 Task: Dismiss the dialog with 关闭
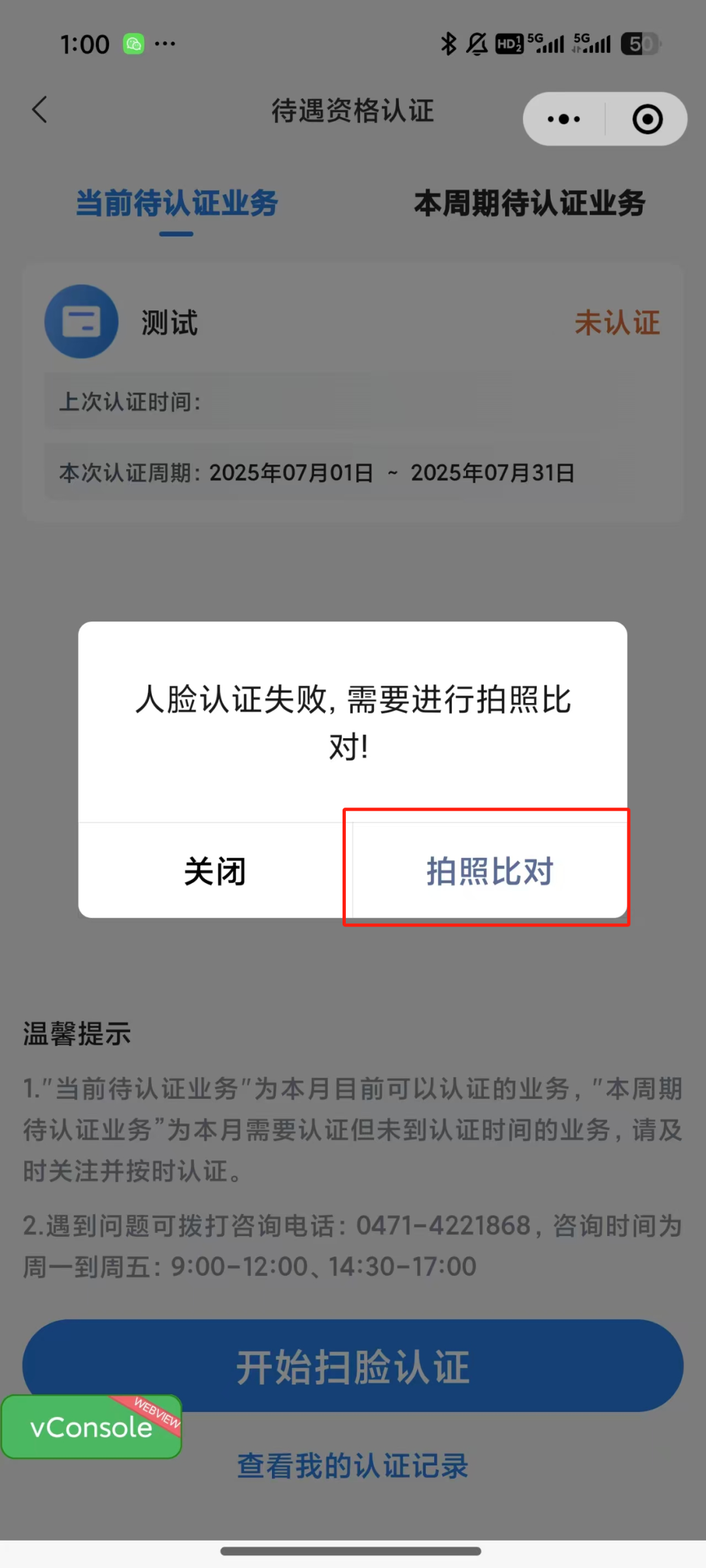tap(215, 871)
